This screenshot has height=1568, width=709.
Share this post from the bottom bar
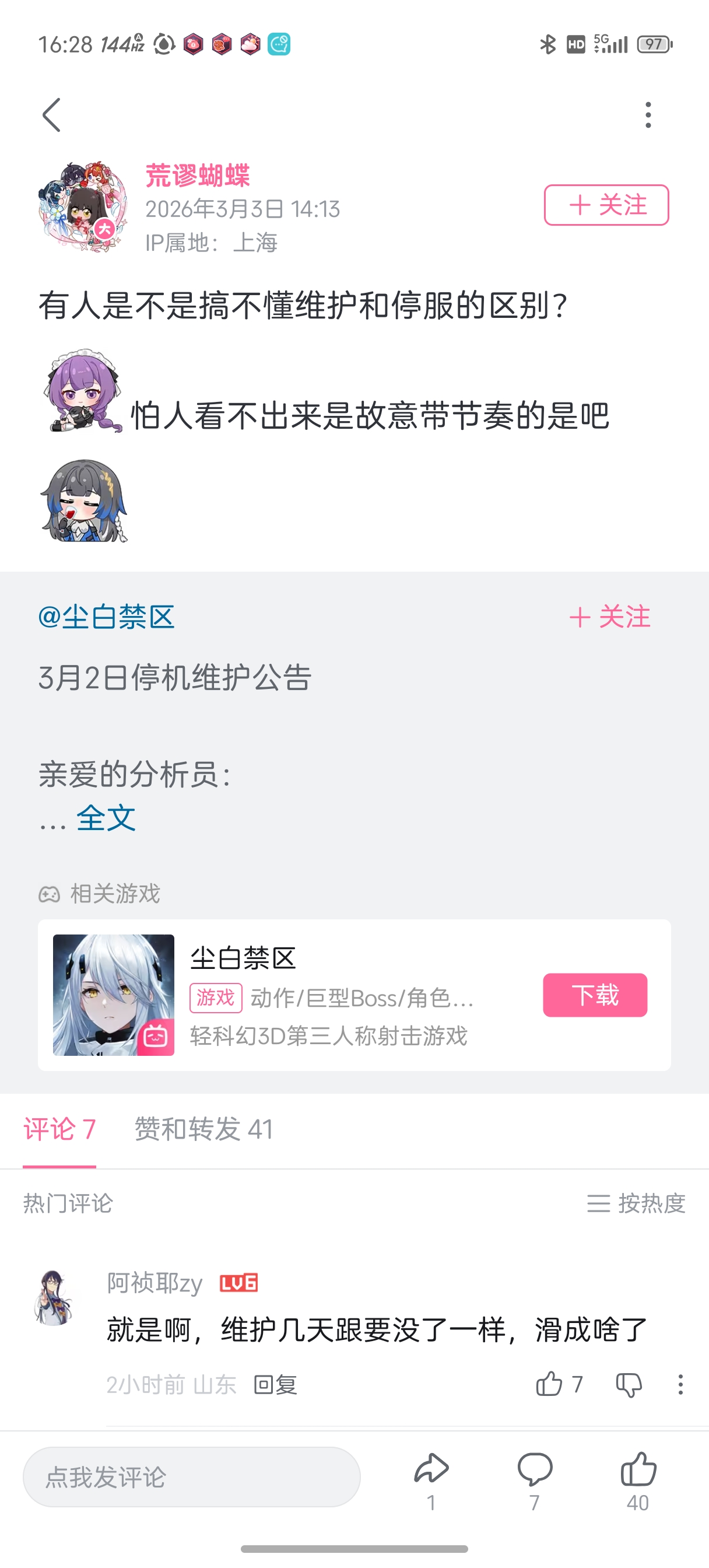[x=431, y=1480]
